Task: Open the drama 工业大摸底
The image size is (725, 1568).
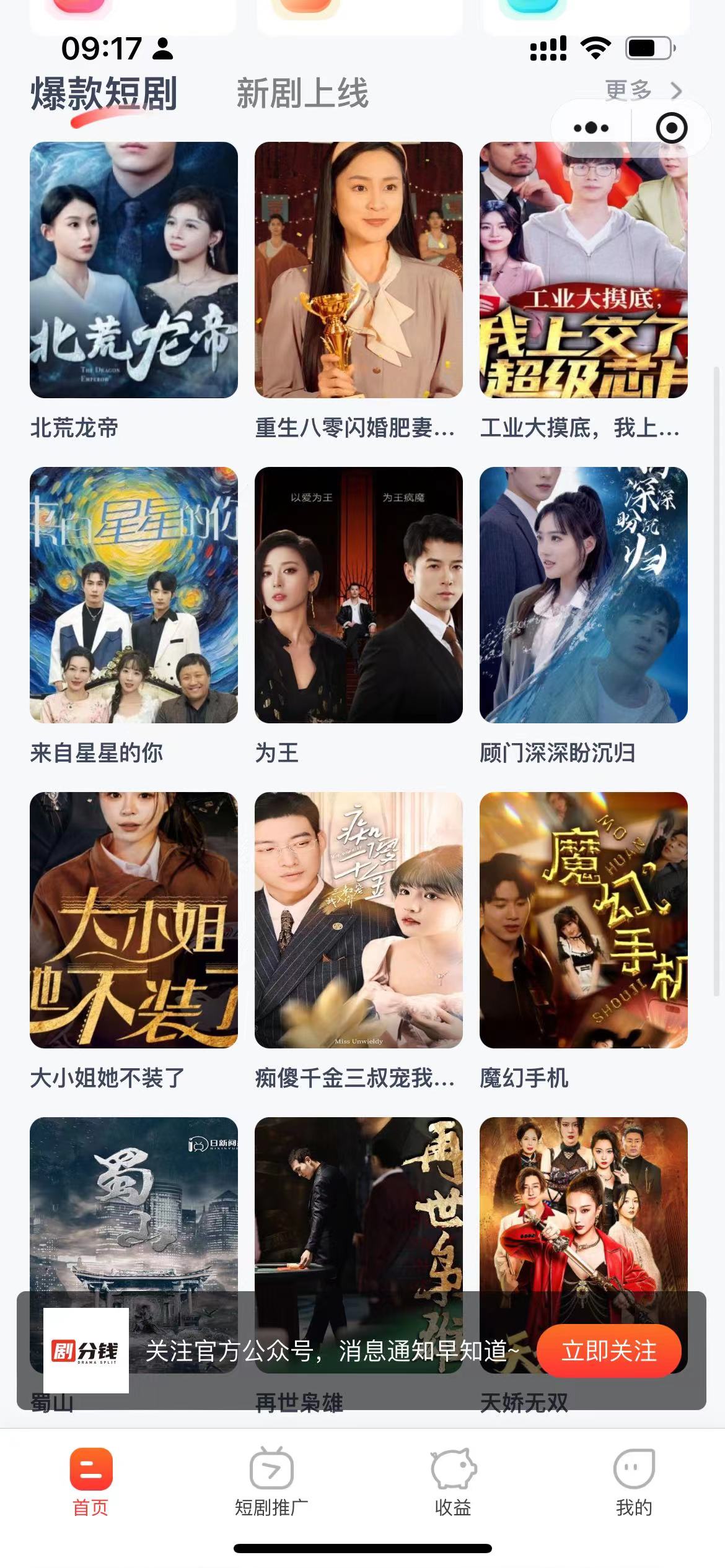Action: [x=583, y=270]
